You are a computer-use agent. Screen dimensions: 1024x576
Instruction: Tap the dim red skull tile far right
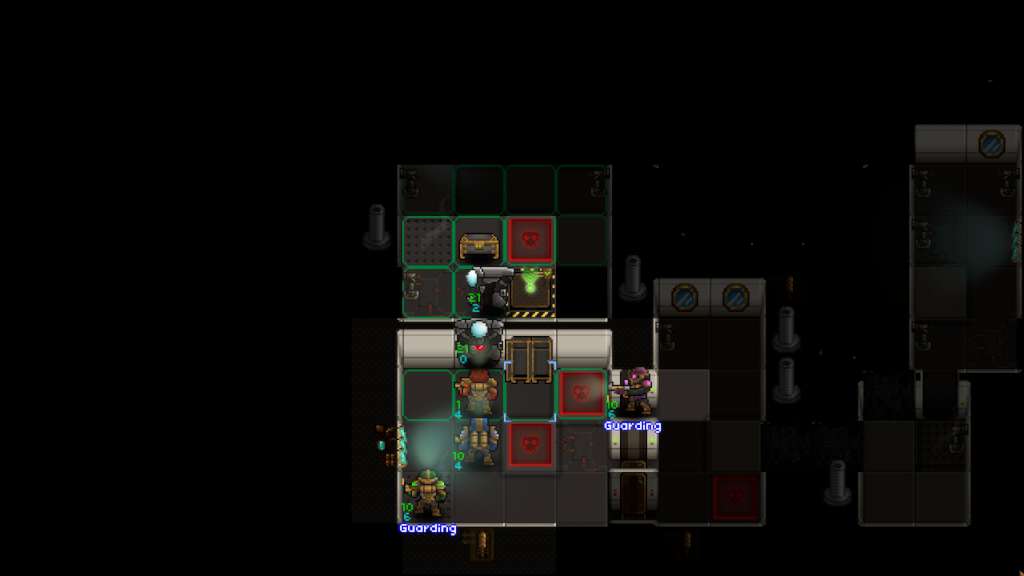click(737, 496)
